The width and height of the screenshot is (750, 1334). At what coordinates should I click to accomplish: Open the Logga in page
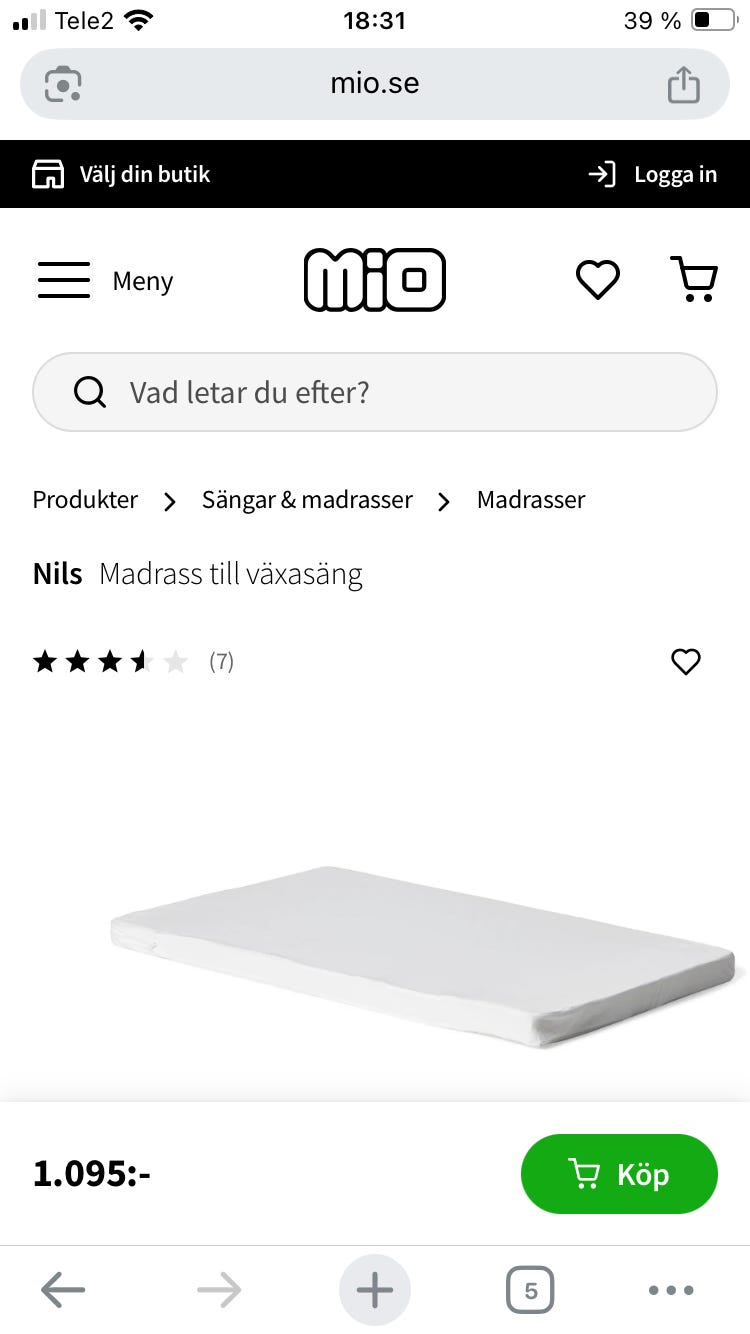click(653, 174)
